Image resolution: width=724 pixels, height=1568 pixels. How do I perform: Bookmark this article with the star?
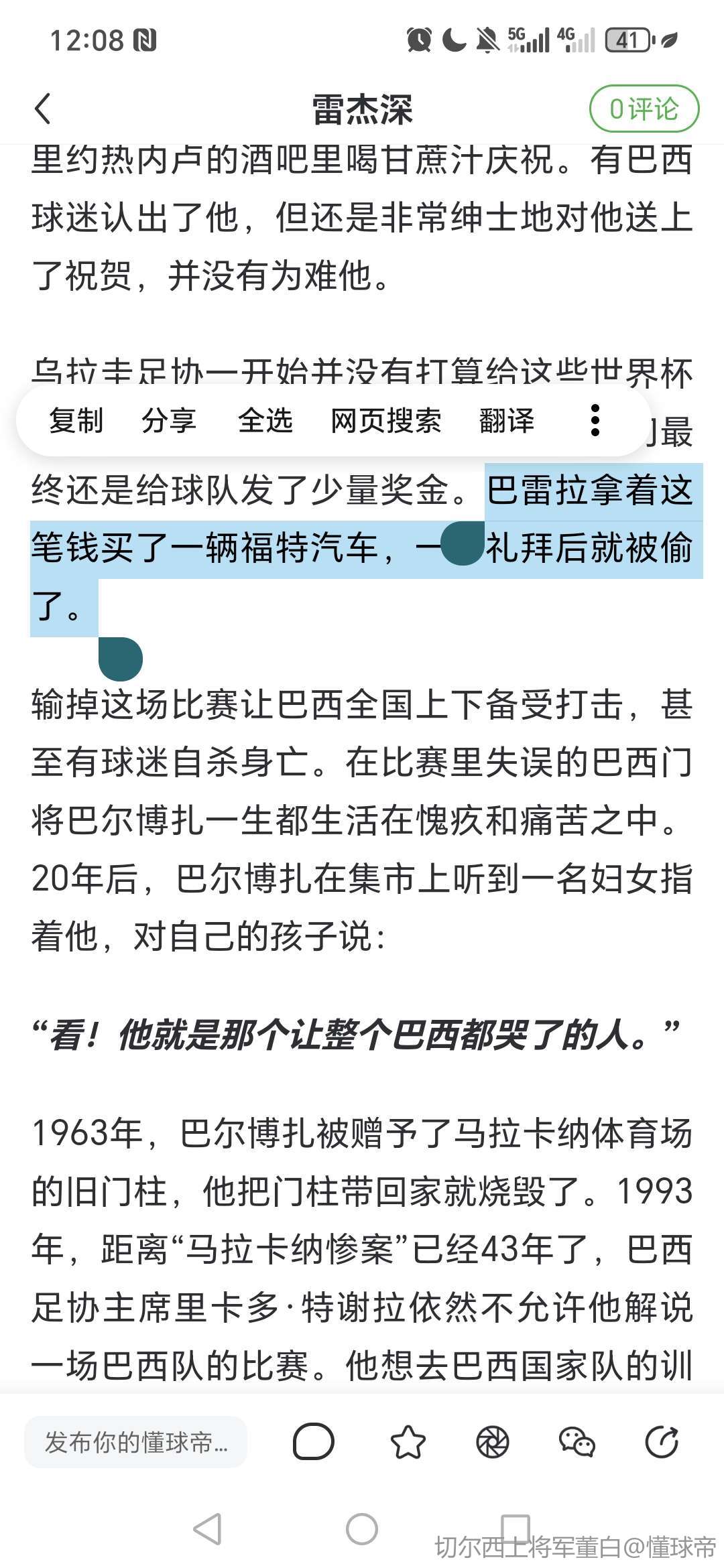(408, 1442)
